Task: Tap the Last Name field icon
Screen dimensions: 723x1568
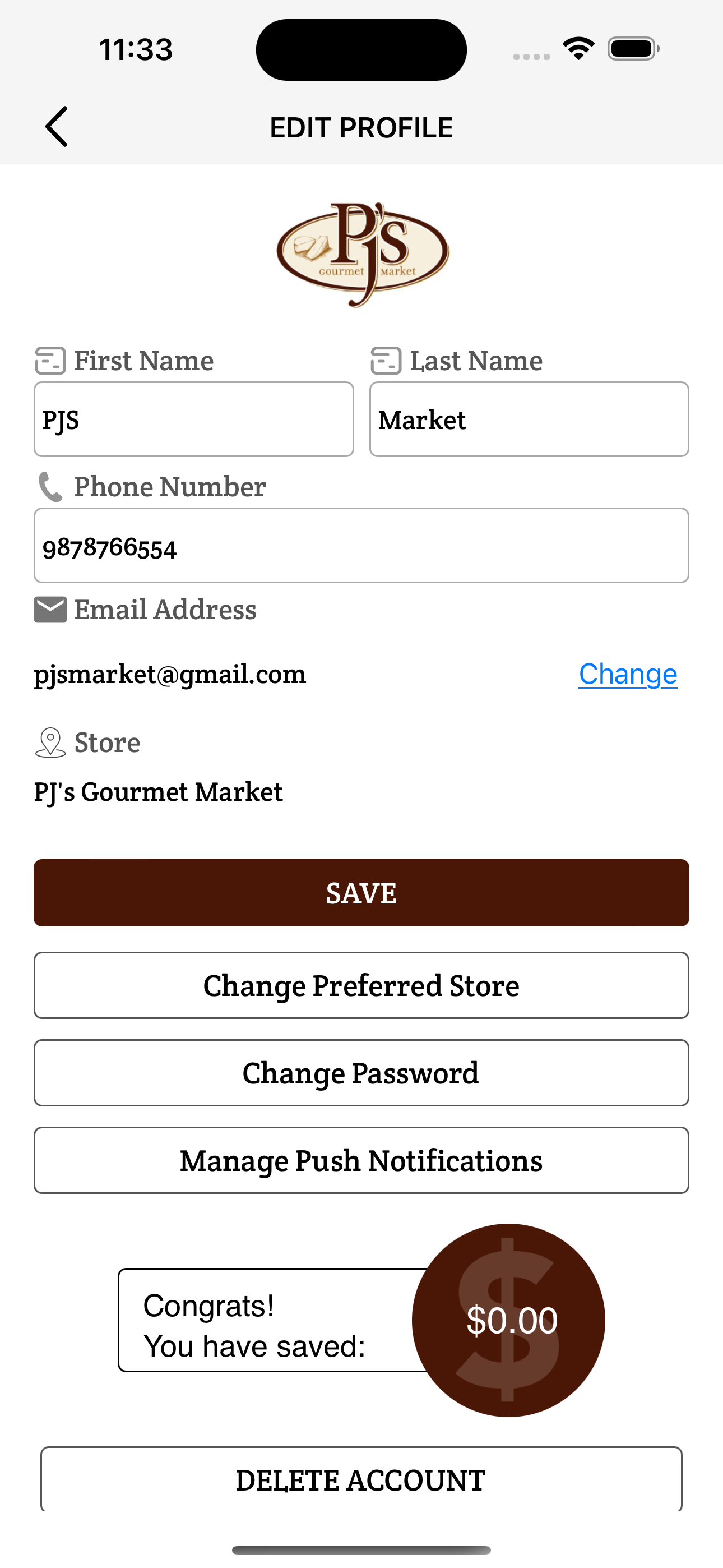Action: pyautogui.click(x=386, y=359)
